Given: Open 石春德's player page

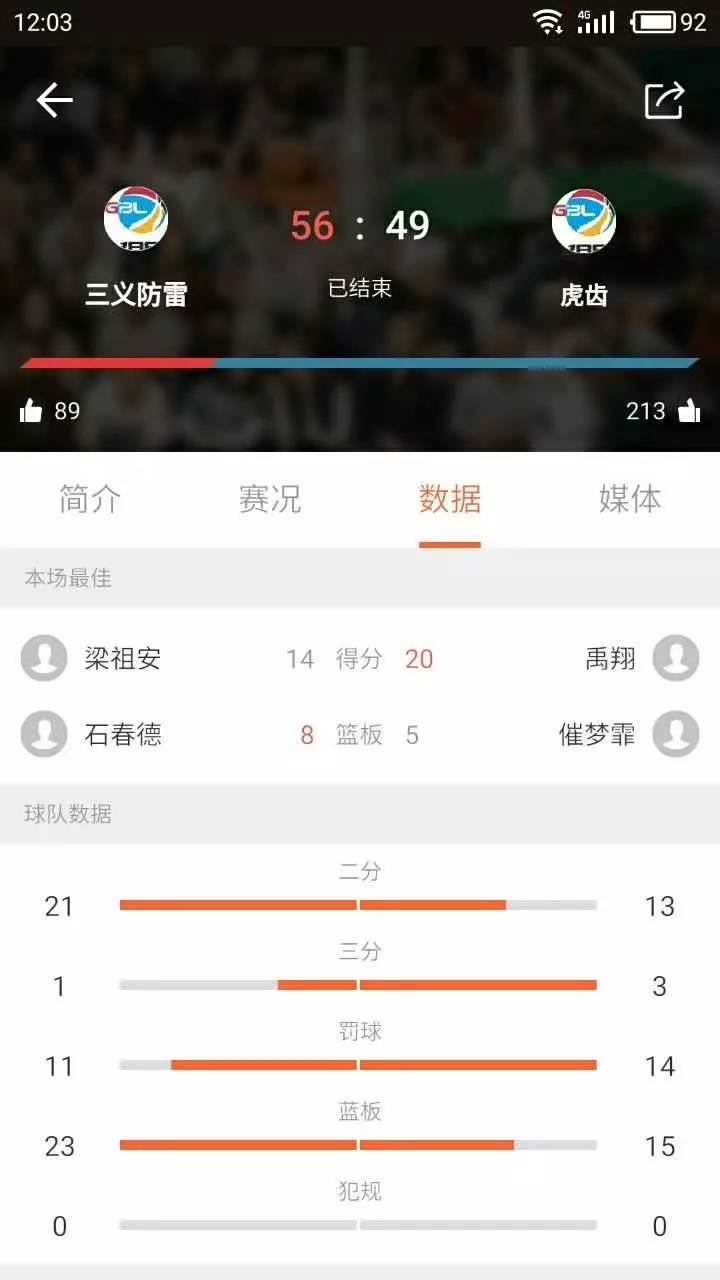Looking at the screenshot, I should coord(44,735).
